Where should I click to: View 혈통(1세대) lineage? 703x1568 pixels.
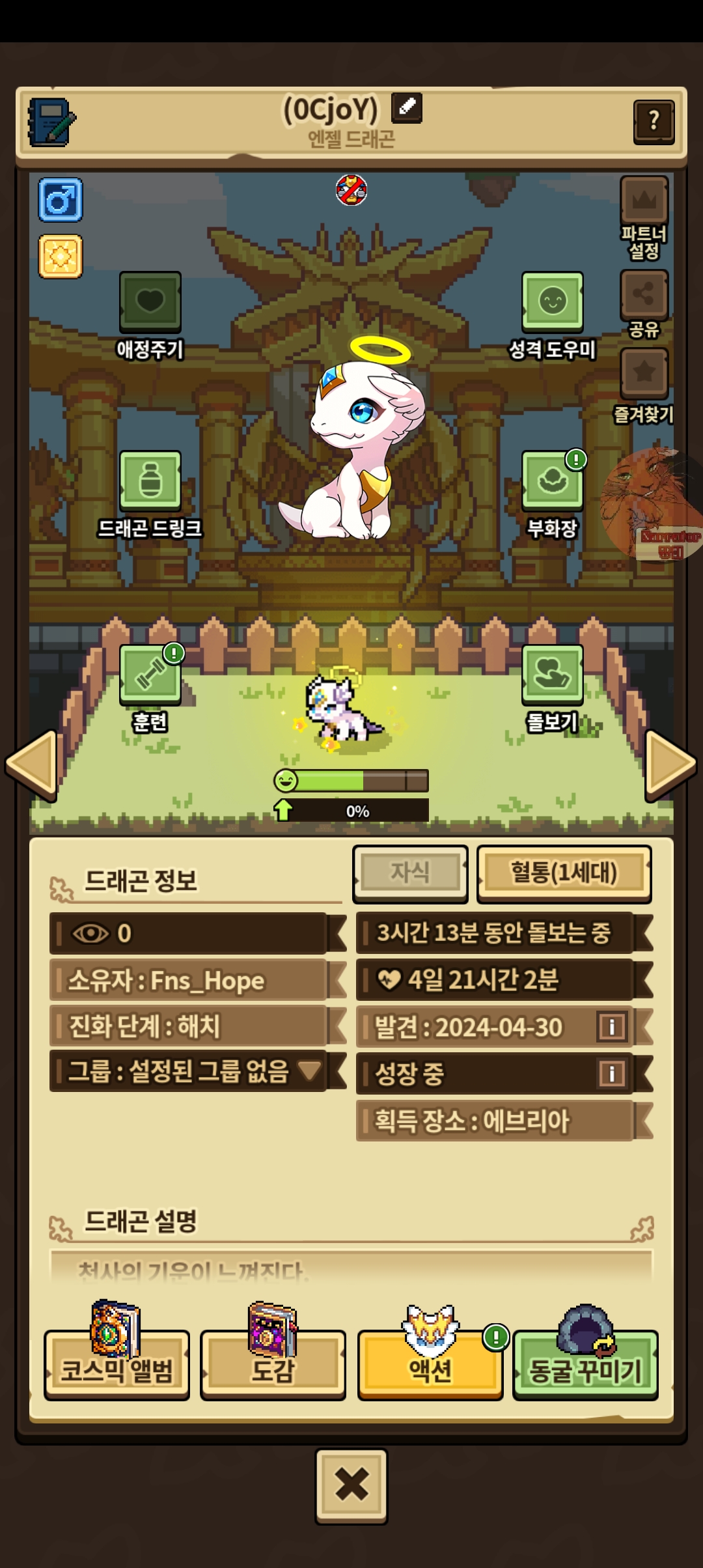[x=564, y=873]
